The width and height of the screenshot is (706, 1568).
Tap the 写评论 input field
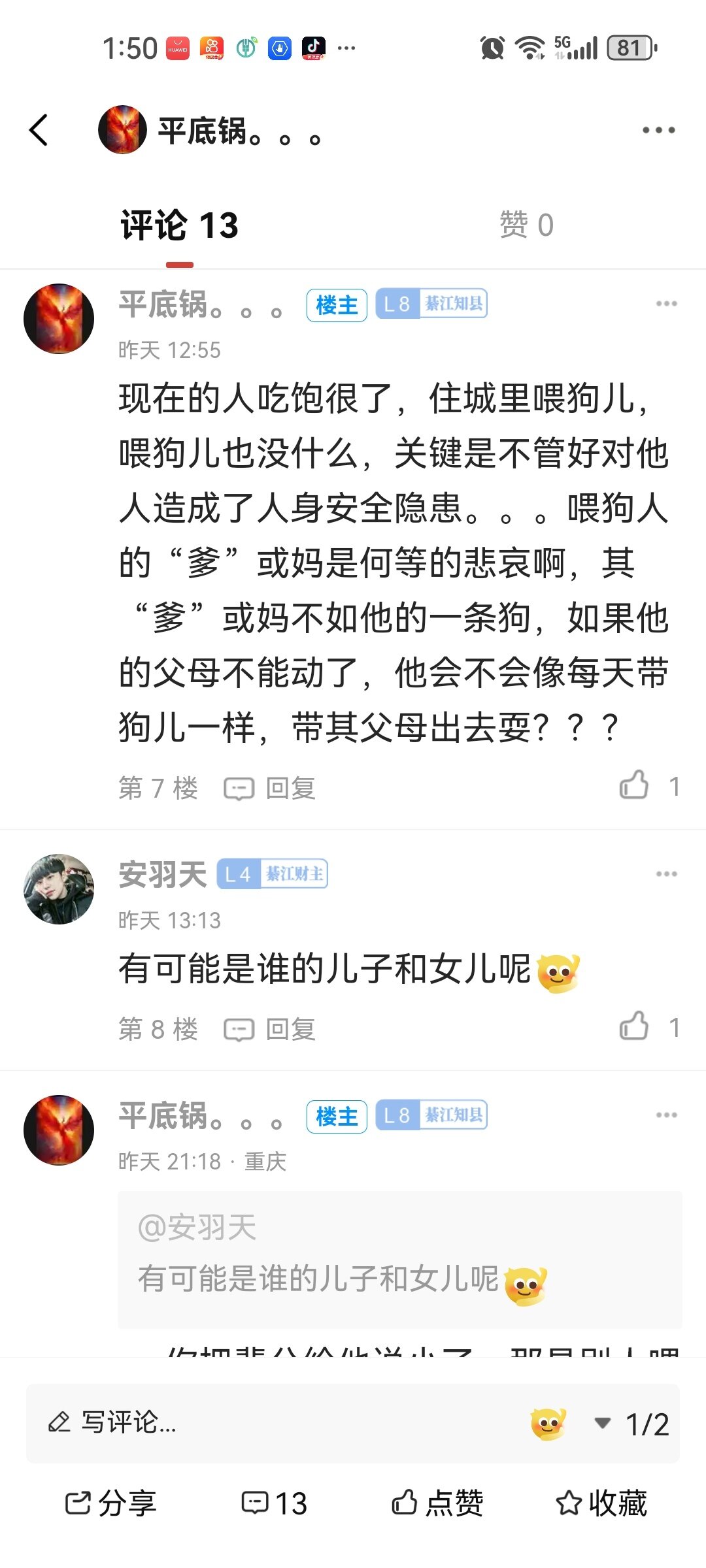[x=261, y=1423]
